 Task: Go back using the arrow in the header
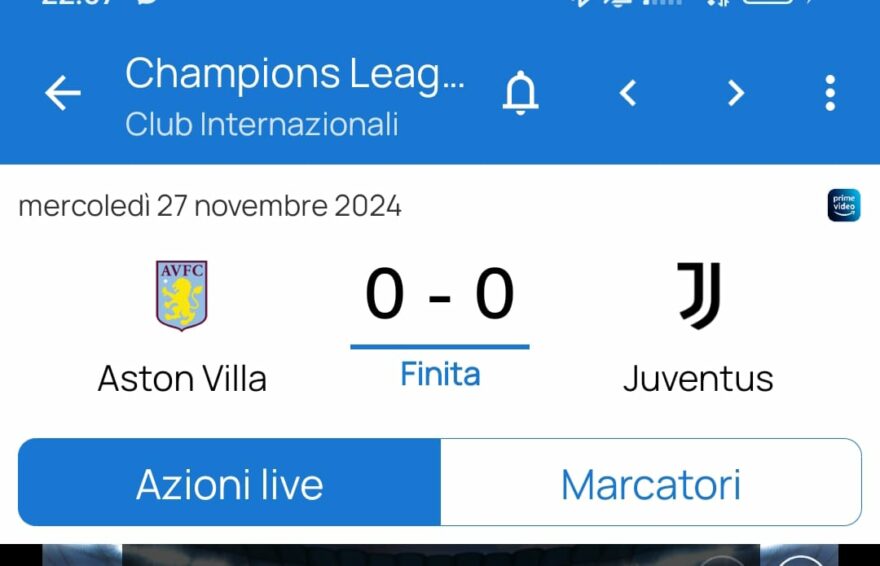62,94
